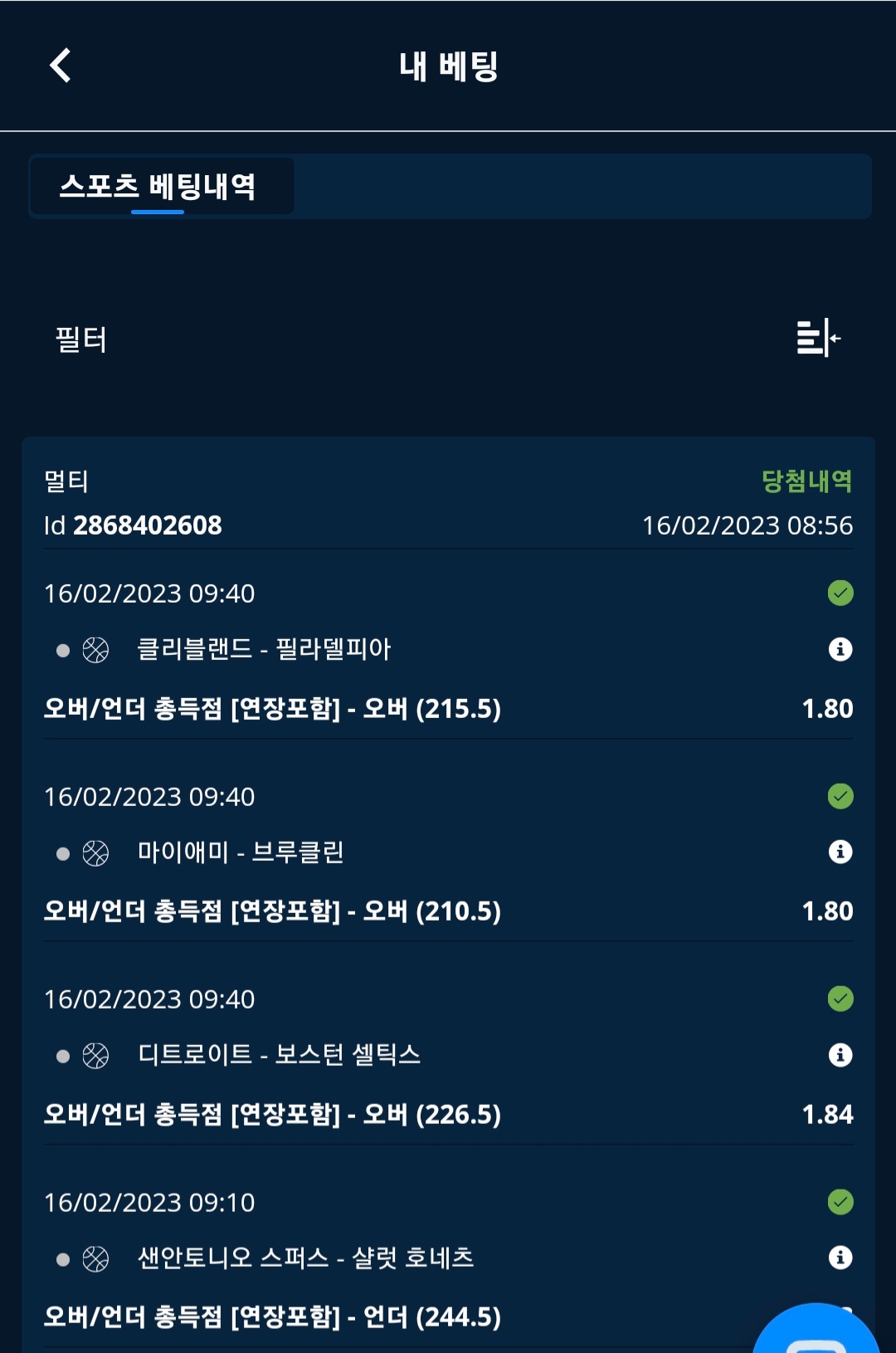Open info for 클리블랜드 - 필라델피아 match
896x1353 pixels.
tap(840, 649)
